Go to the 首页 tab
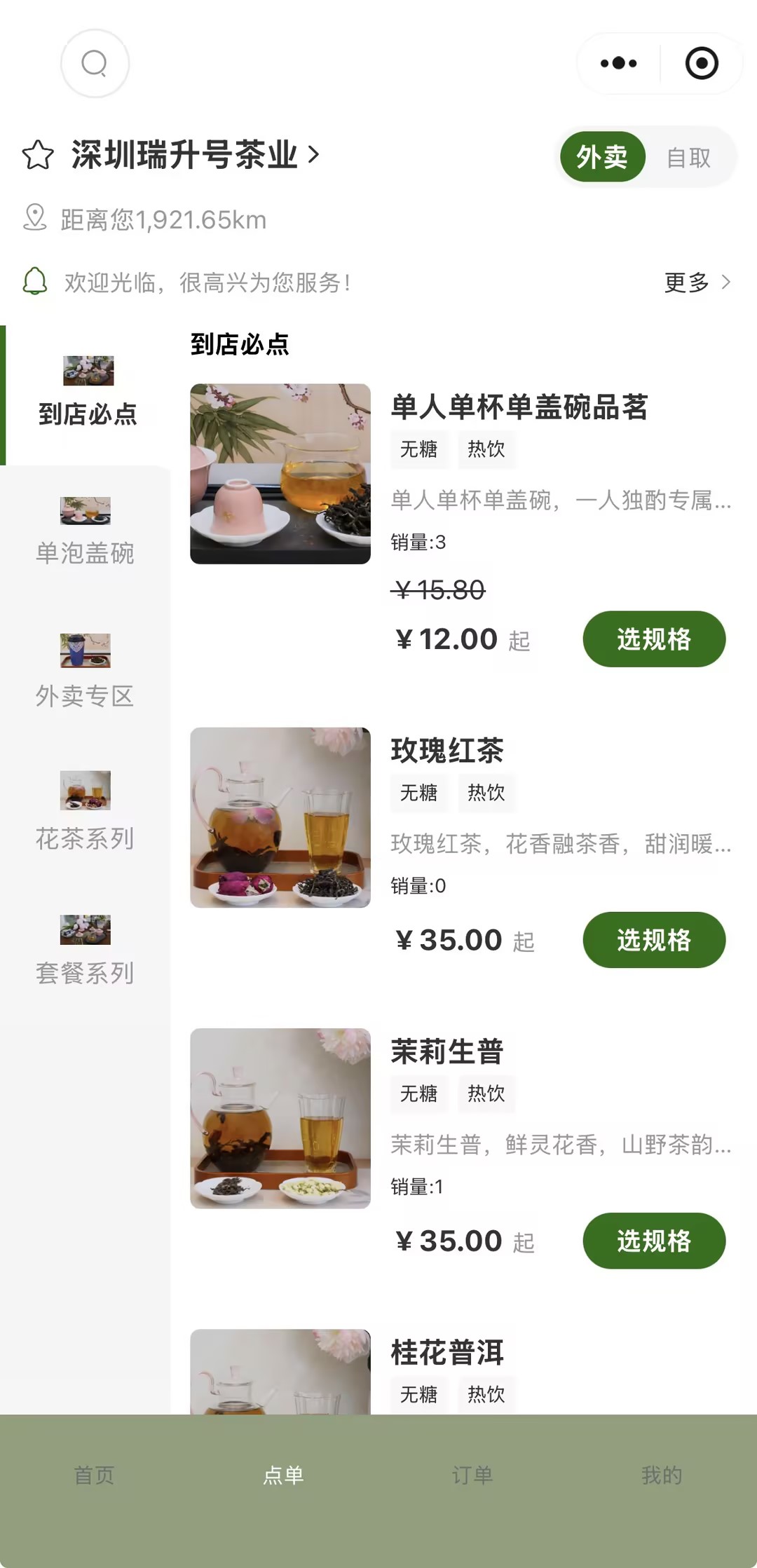The image size is (757, 1568). pyautogui.click(x=95, y=1475)
